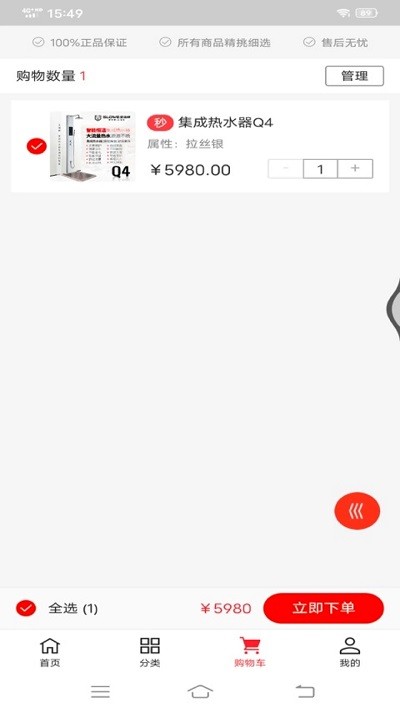This screenshot has width=400, height=711.
Task: Open the 管理 manage button
Action: [x=354, y=76]
